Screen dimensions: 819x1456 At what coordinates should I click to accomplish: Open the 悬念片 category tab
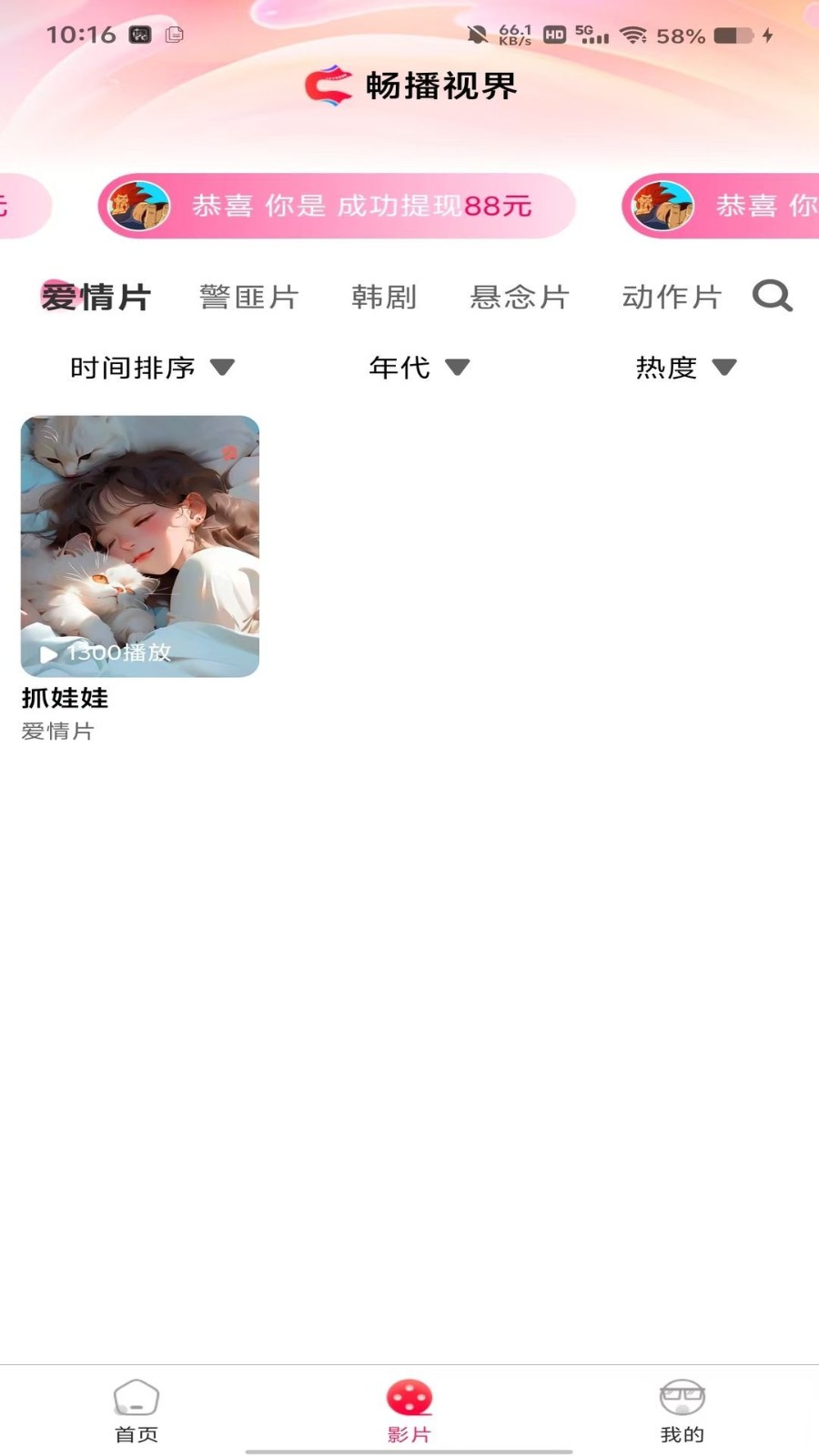[519, 298]
